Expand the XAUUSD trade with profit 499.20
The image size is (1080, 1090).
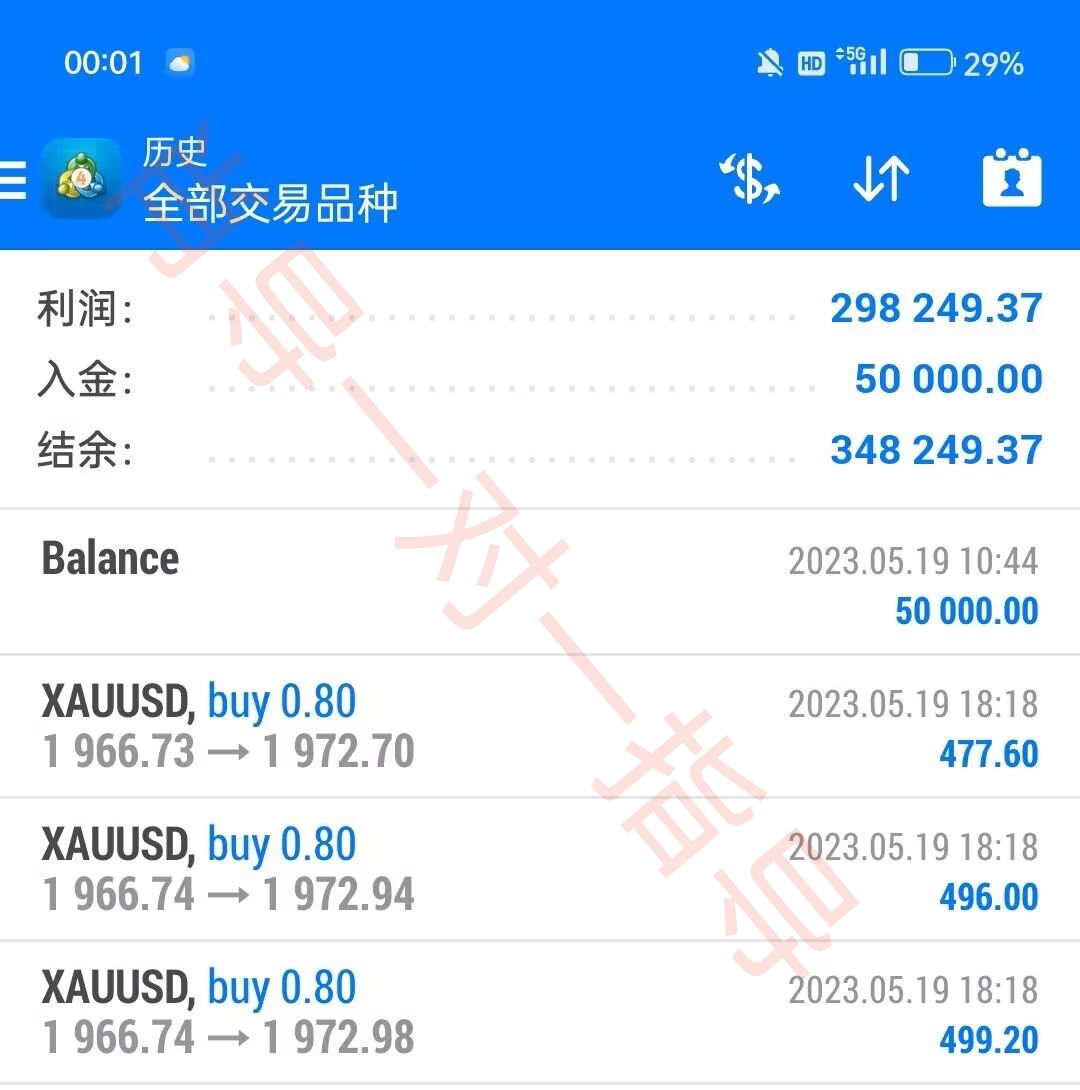(x=540, y=1013)
